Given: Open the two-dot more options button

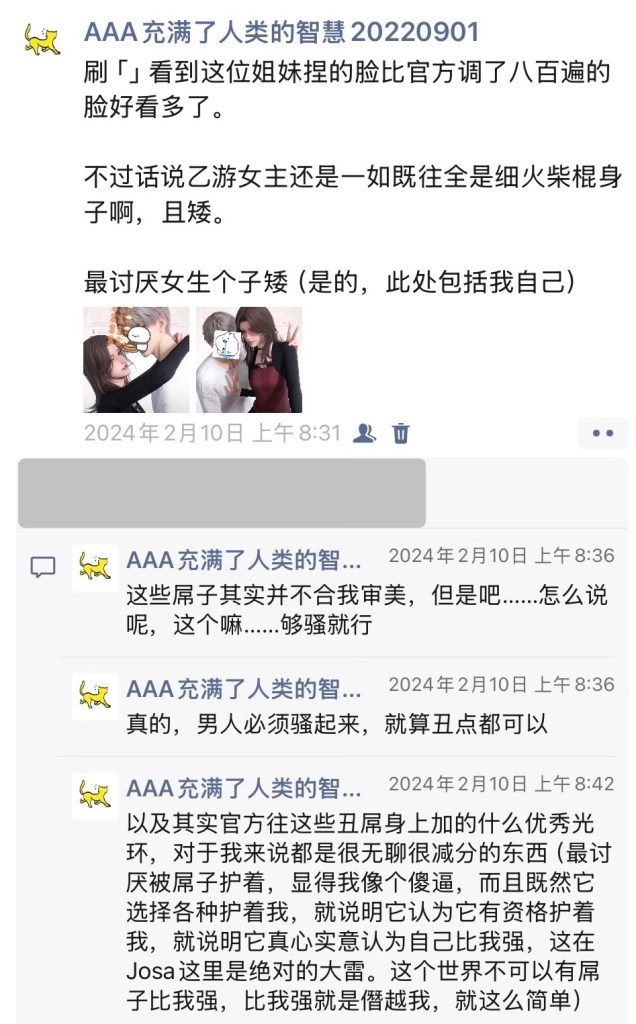Looking at the screenshot, I should click(x=602, y=433).
